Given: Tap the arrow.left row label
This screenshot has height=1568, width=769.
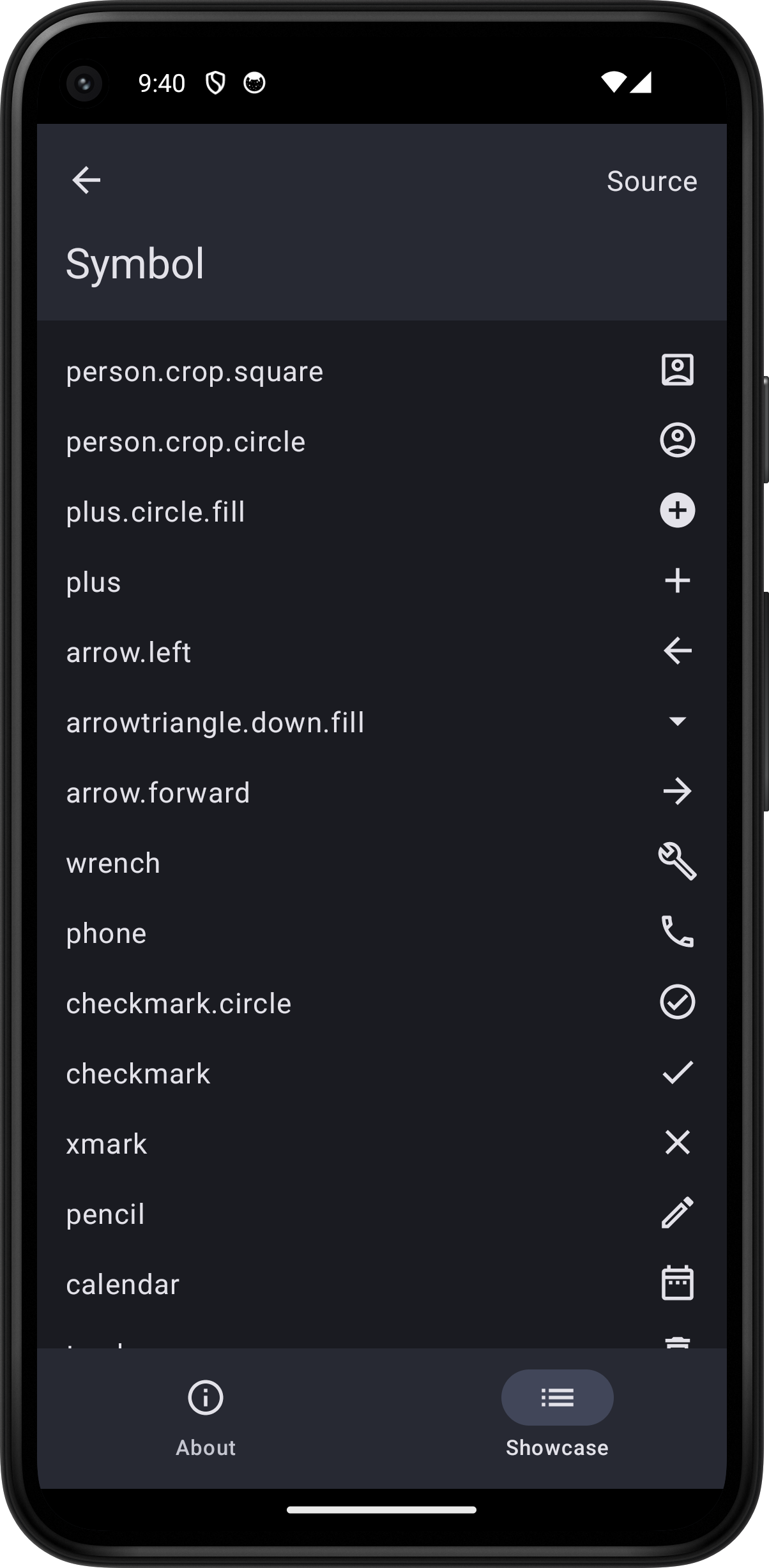Looking at the screenshot, I should point(128,651).
